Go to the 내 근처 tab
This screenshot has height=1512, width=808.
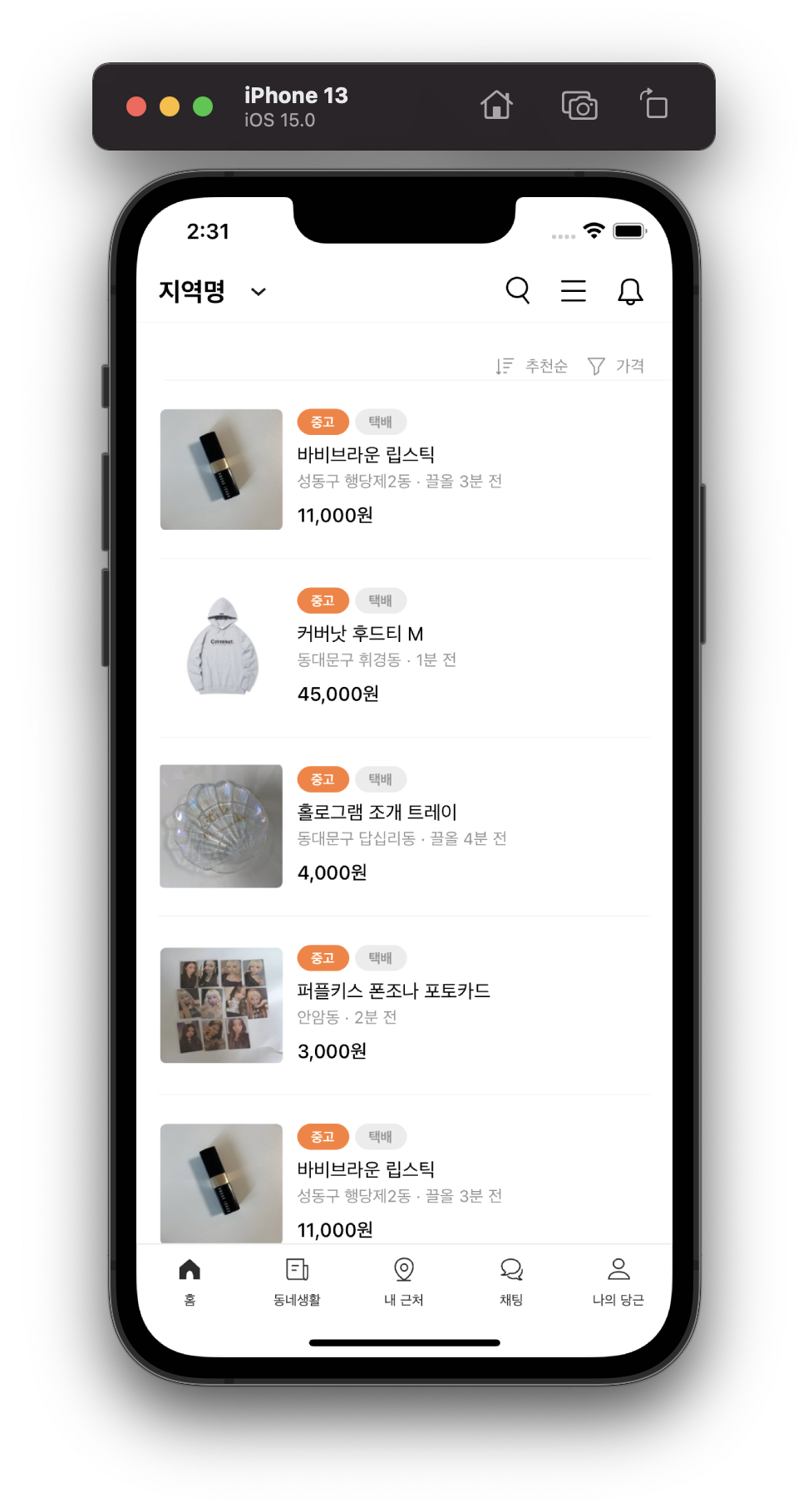404,1281
